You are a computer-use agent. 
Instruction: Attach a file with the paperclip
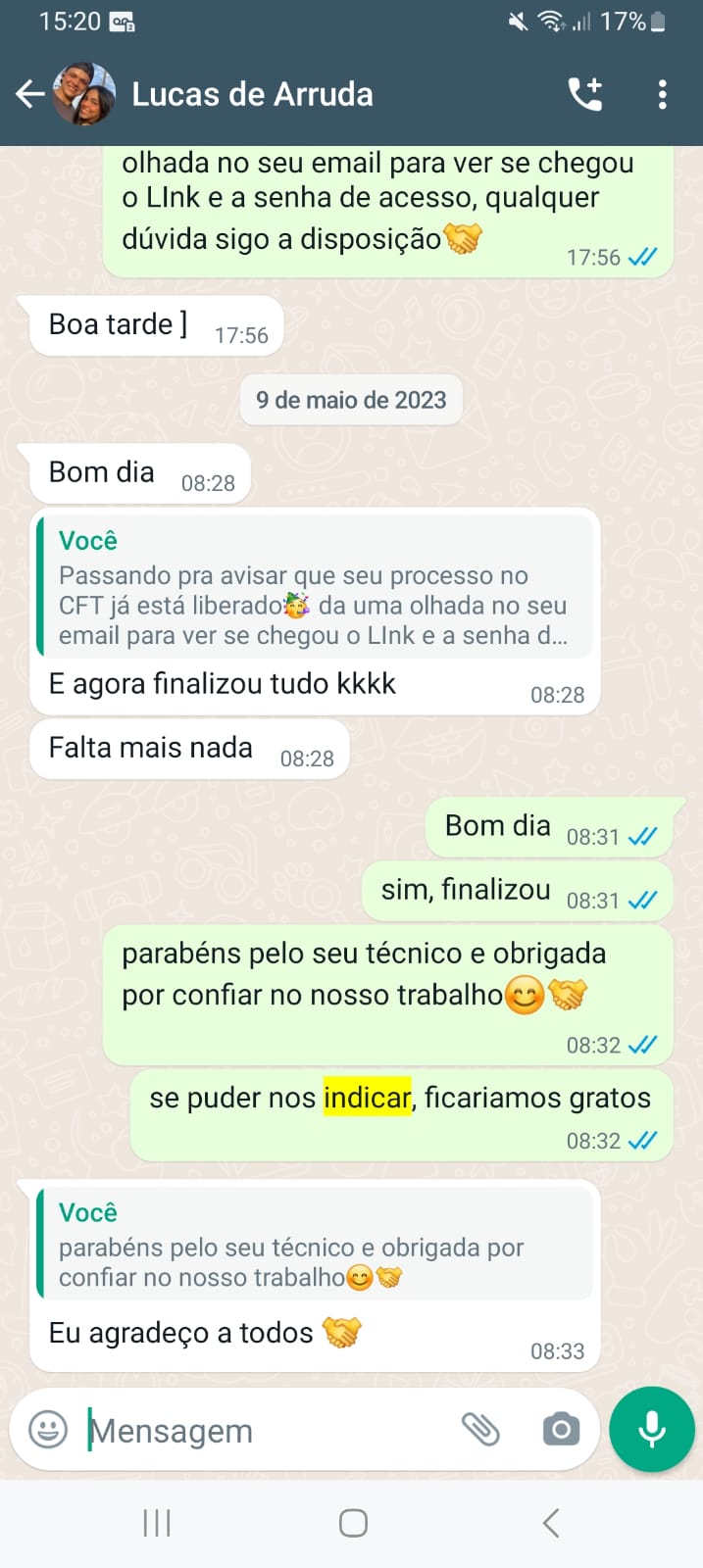(480, 1430)
